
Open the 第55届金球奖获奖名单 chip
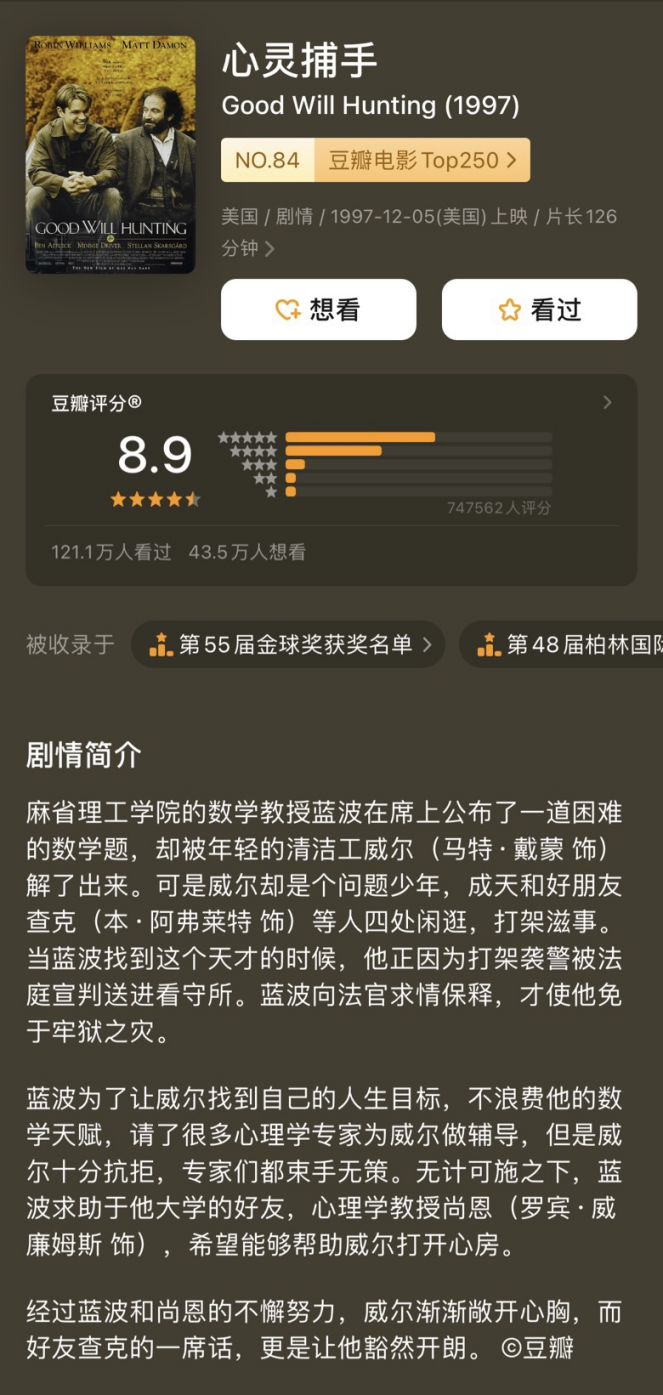pos(289,645)
